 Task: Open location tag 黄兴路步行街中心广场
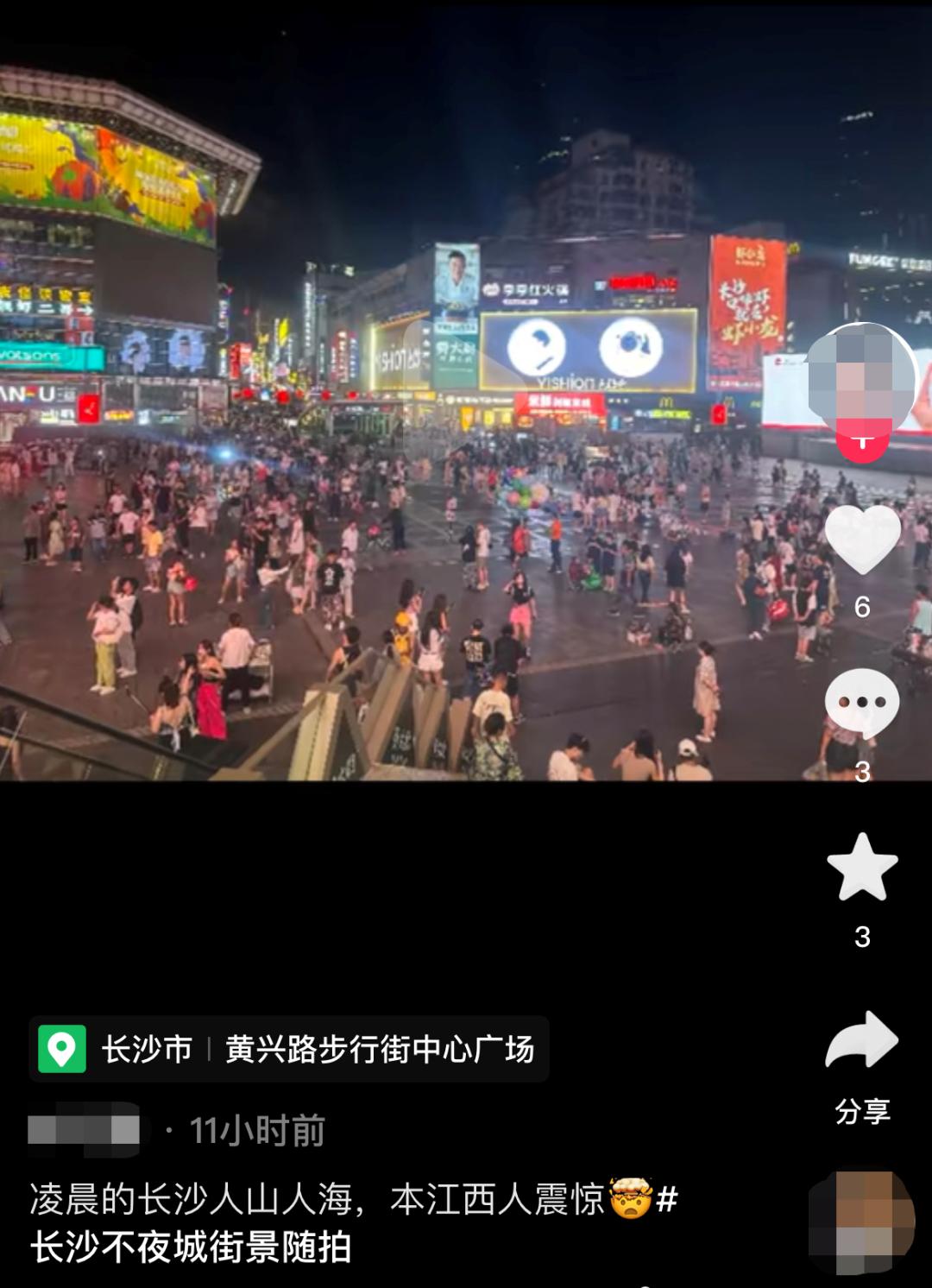378,1050
